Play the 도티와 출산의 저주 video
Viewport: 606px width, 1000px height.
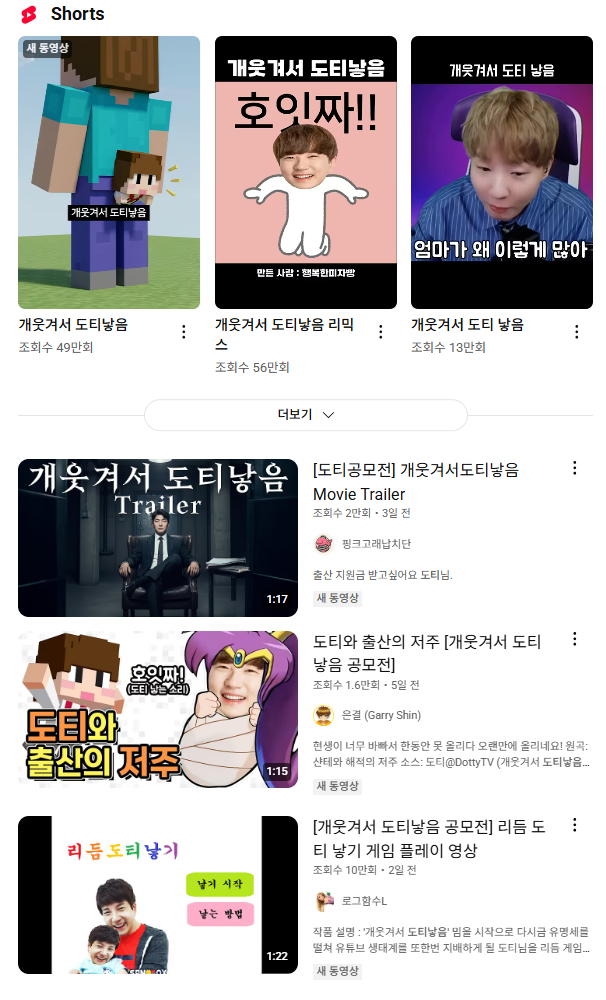[x=158, y=709]
